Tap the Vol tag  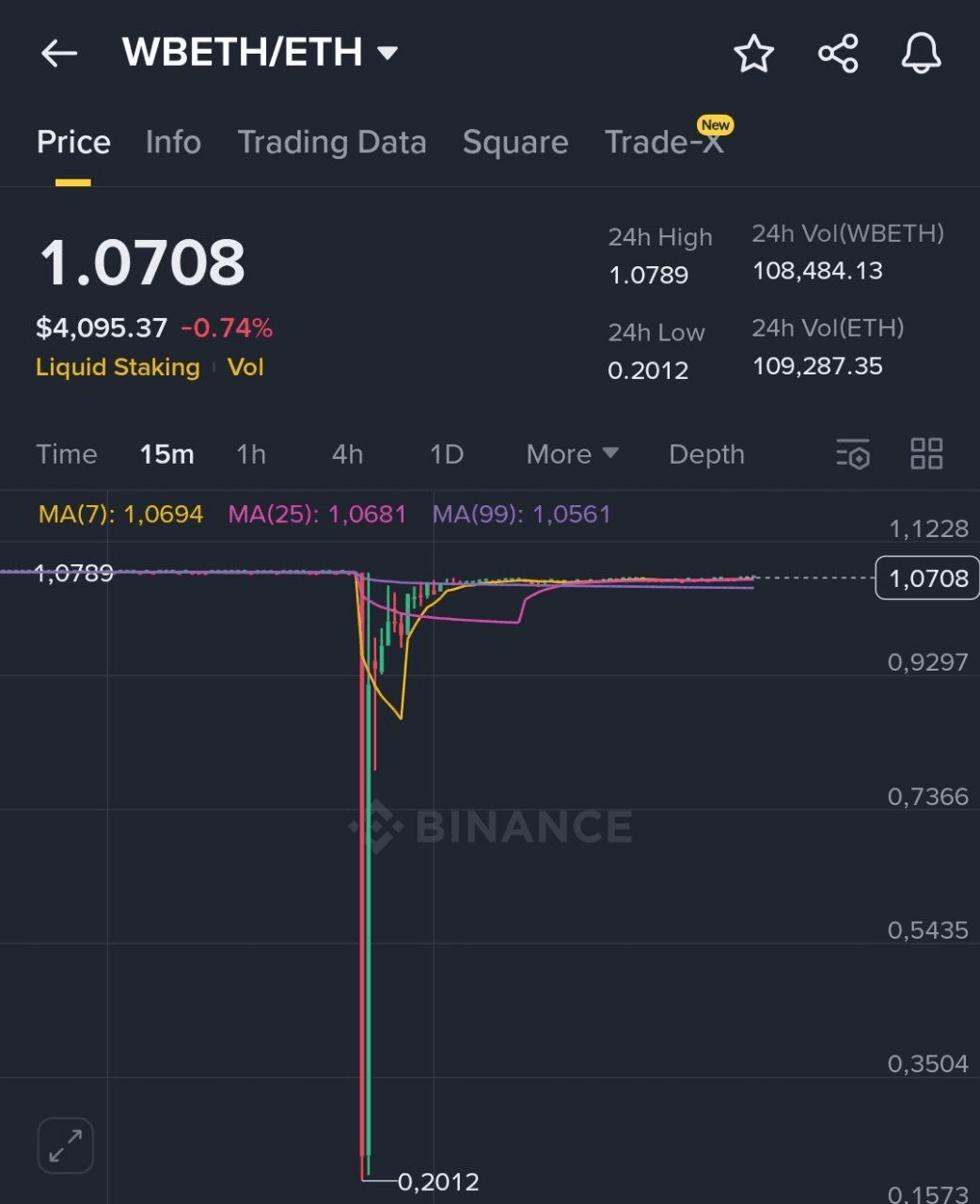click(245, 367)
